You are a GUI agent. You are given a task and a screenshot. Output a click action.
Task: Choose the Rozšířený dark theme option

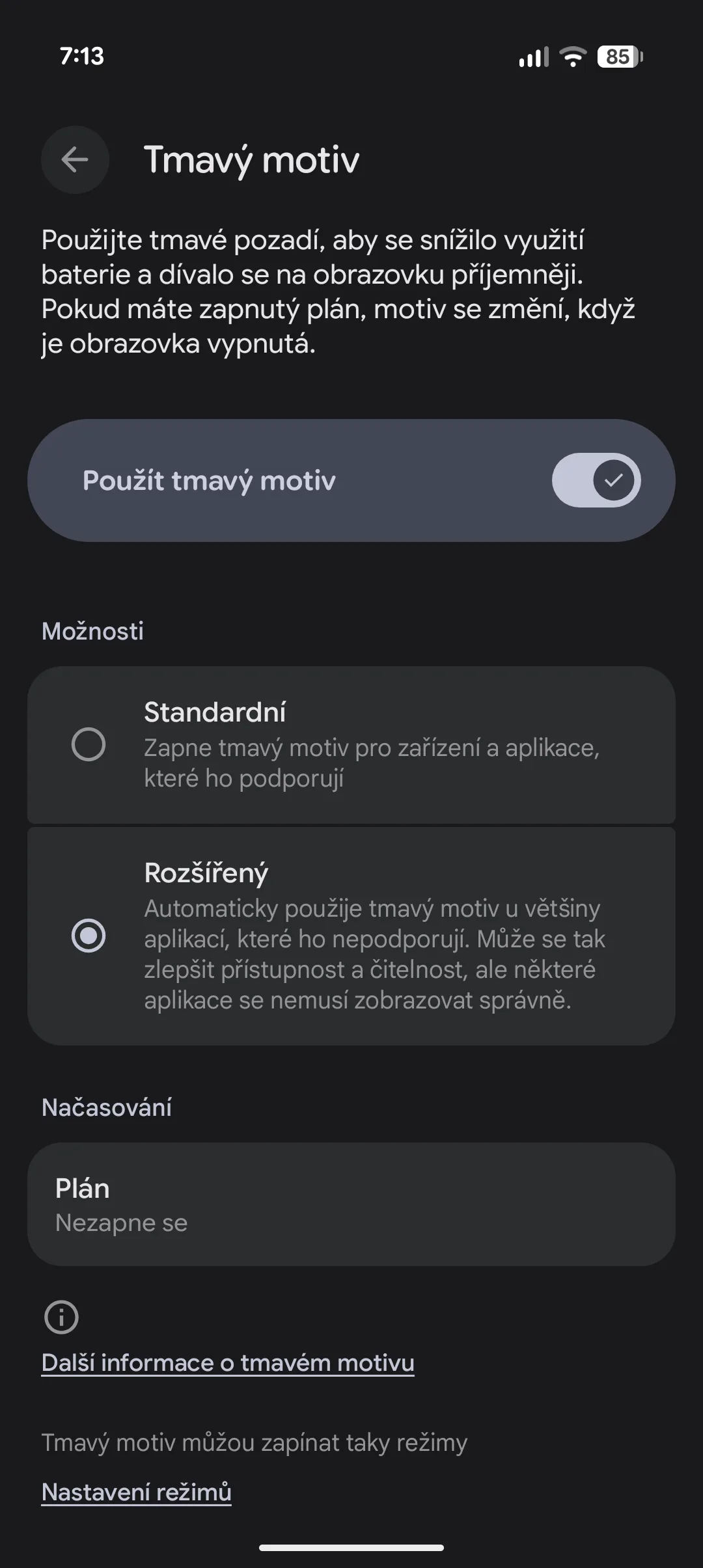[89, 936]
